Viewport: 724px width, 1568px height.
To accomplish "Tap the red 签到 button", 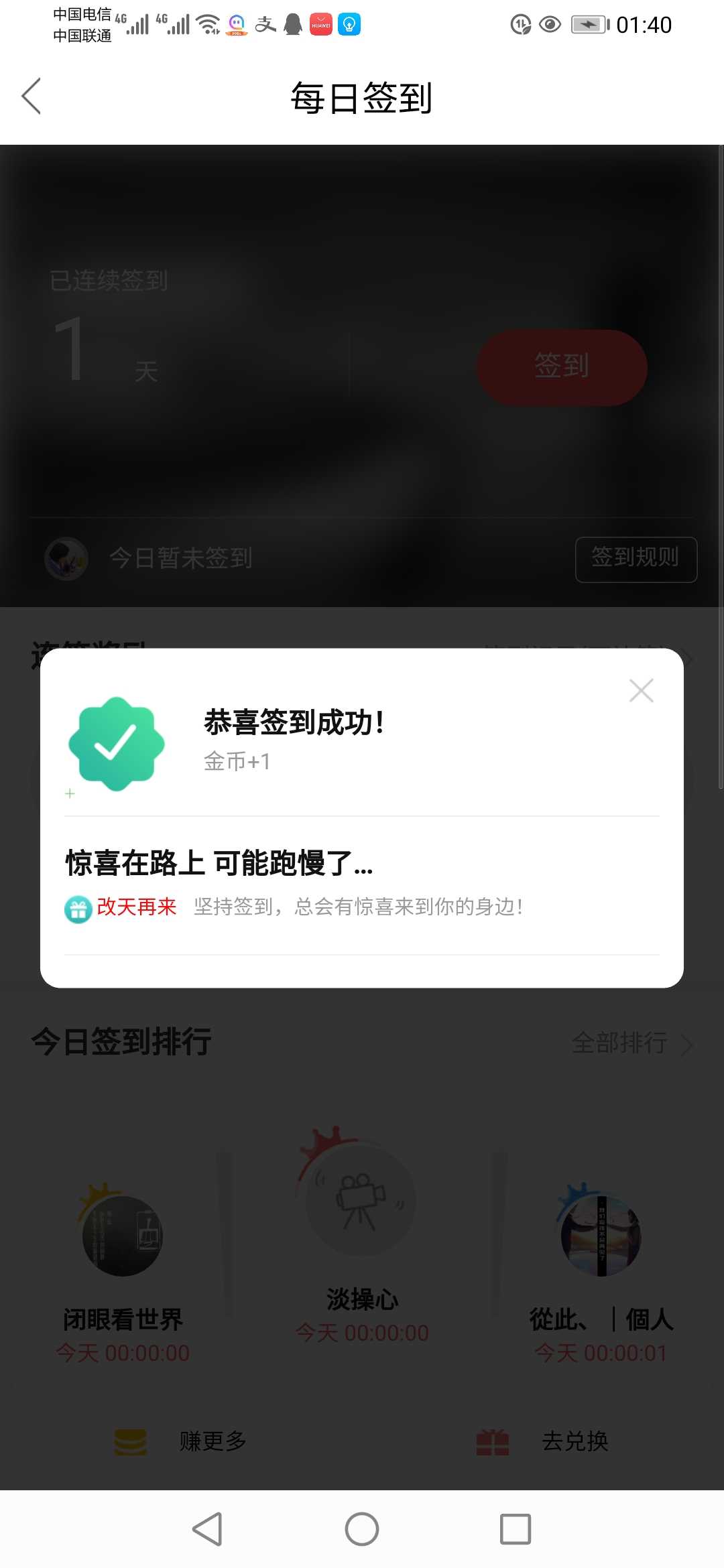I will 562,367.
